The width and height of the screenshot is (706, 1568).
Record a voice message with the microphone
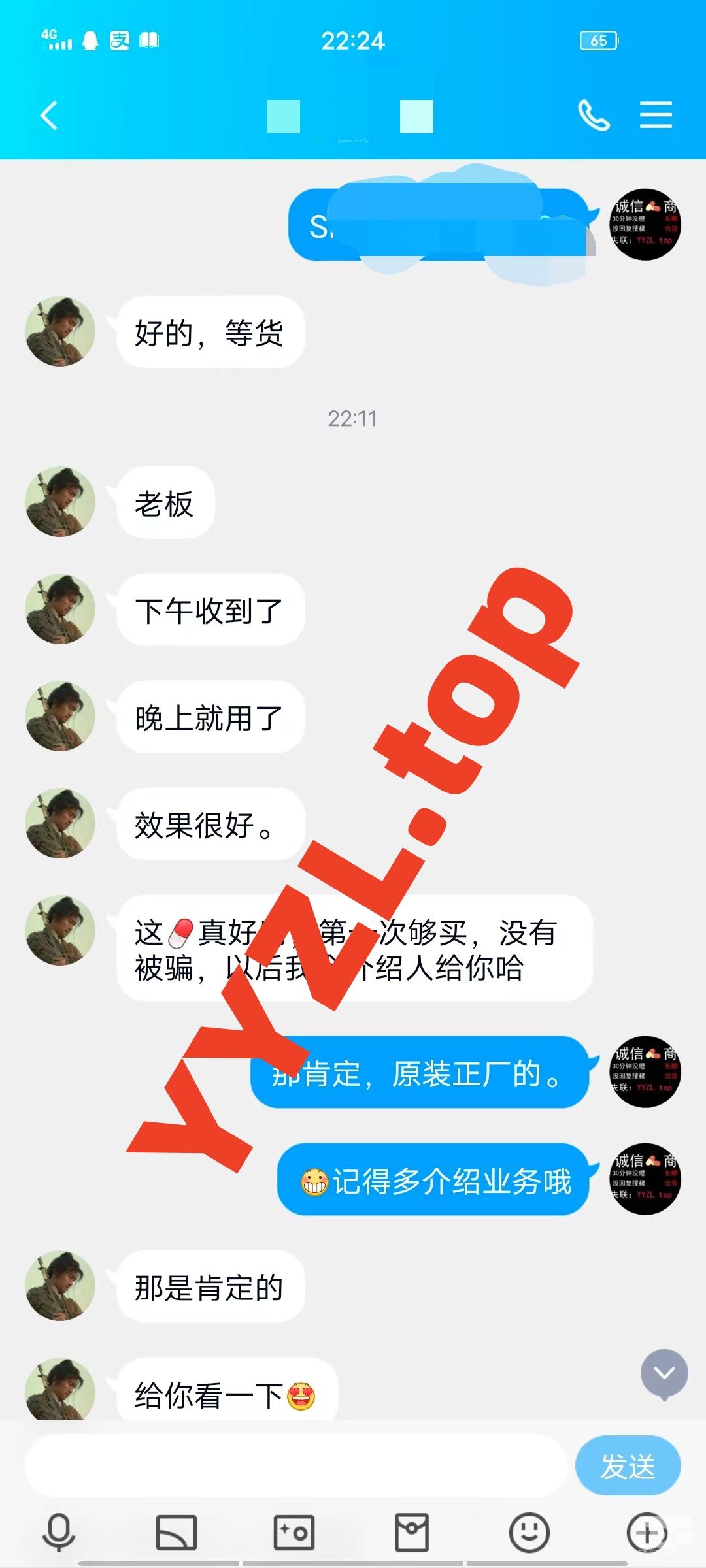pos(59,1532)
